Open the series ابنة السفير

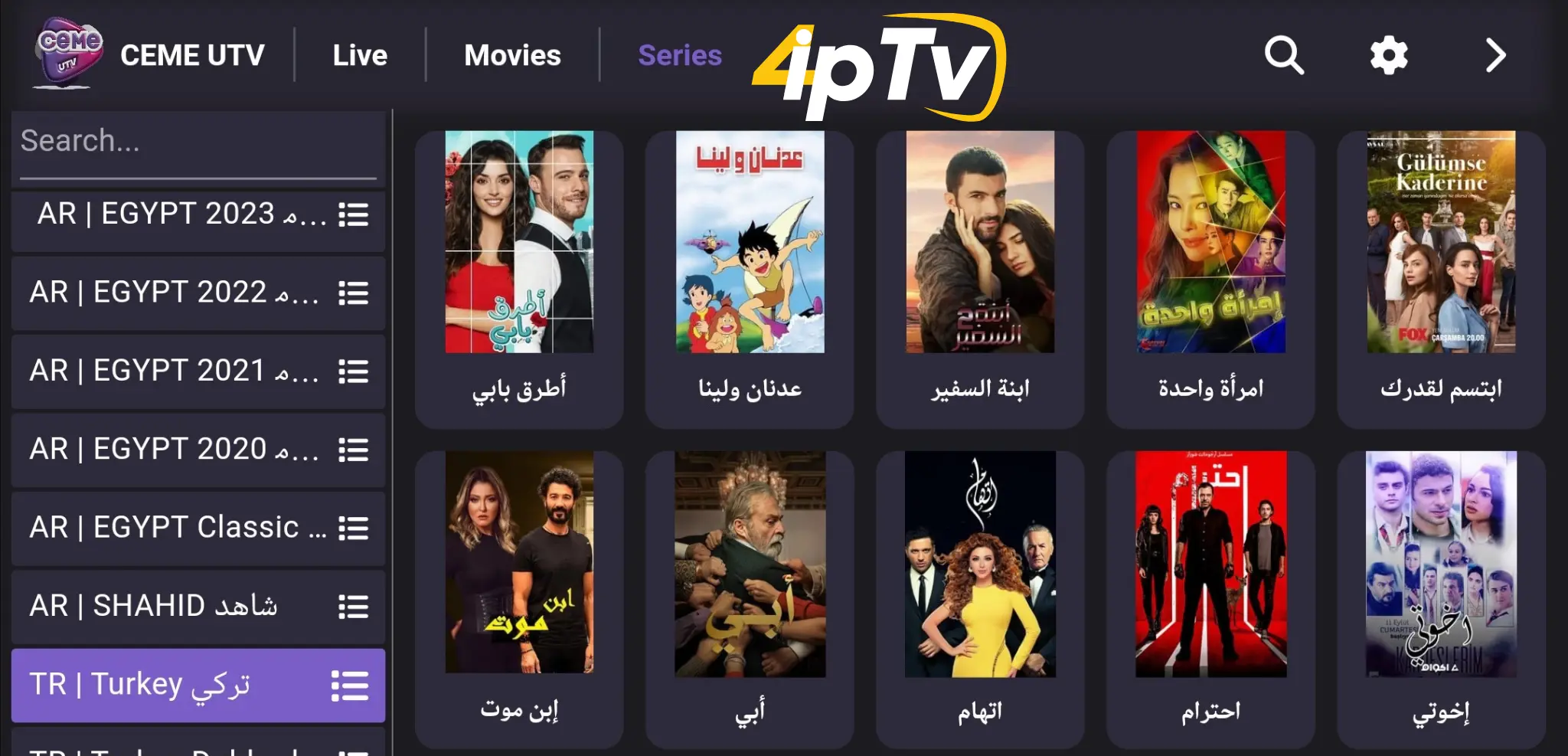click(x=980, y=280)
